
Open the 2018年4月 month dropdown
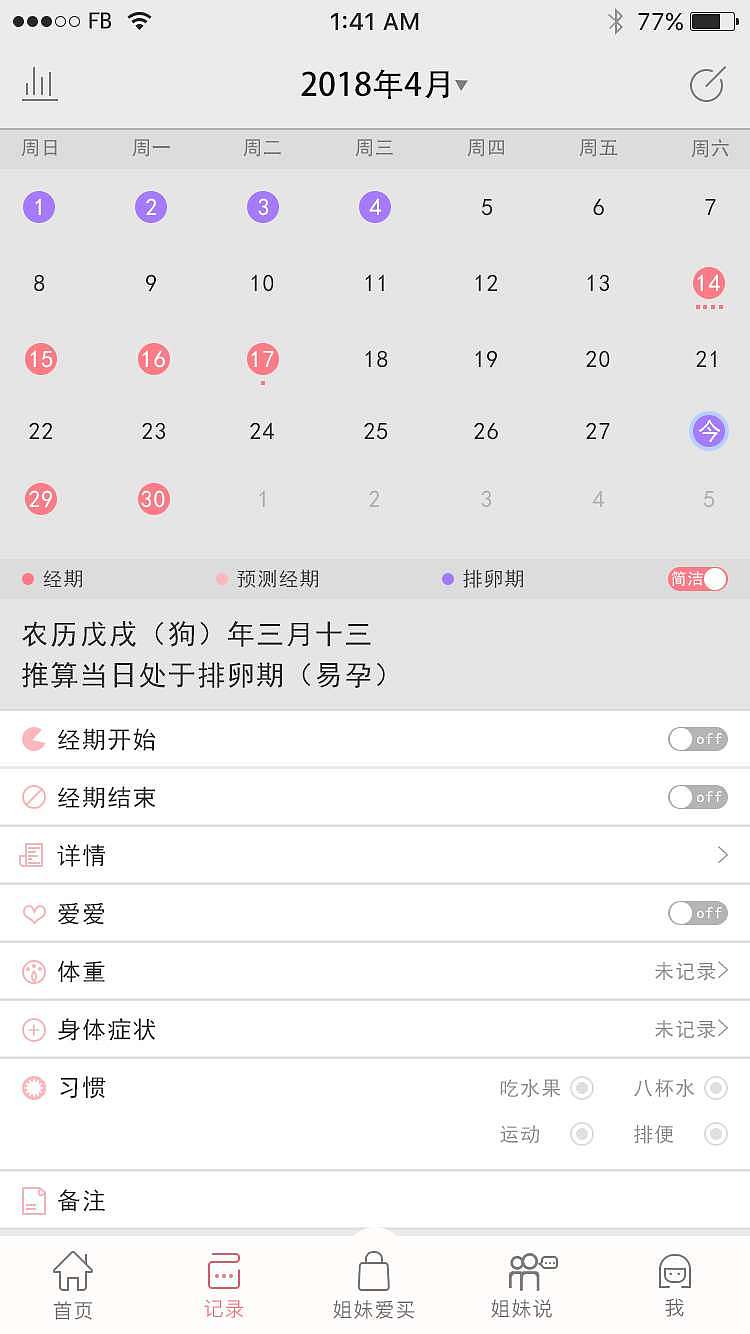pos(380,84)
